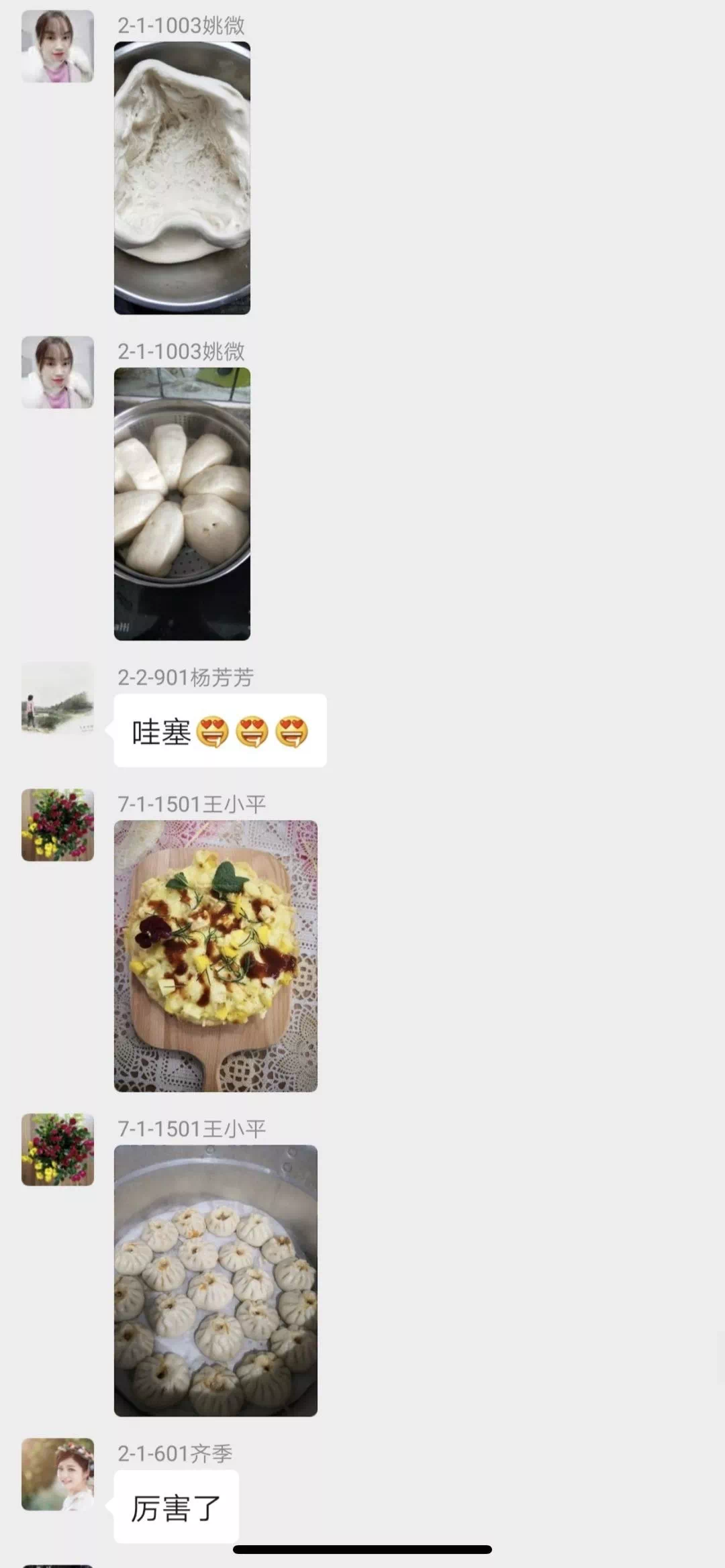Tap 2-1-601齐季's profile avatar
Screen dimensions: 725x1568
(58, 1474)
